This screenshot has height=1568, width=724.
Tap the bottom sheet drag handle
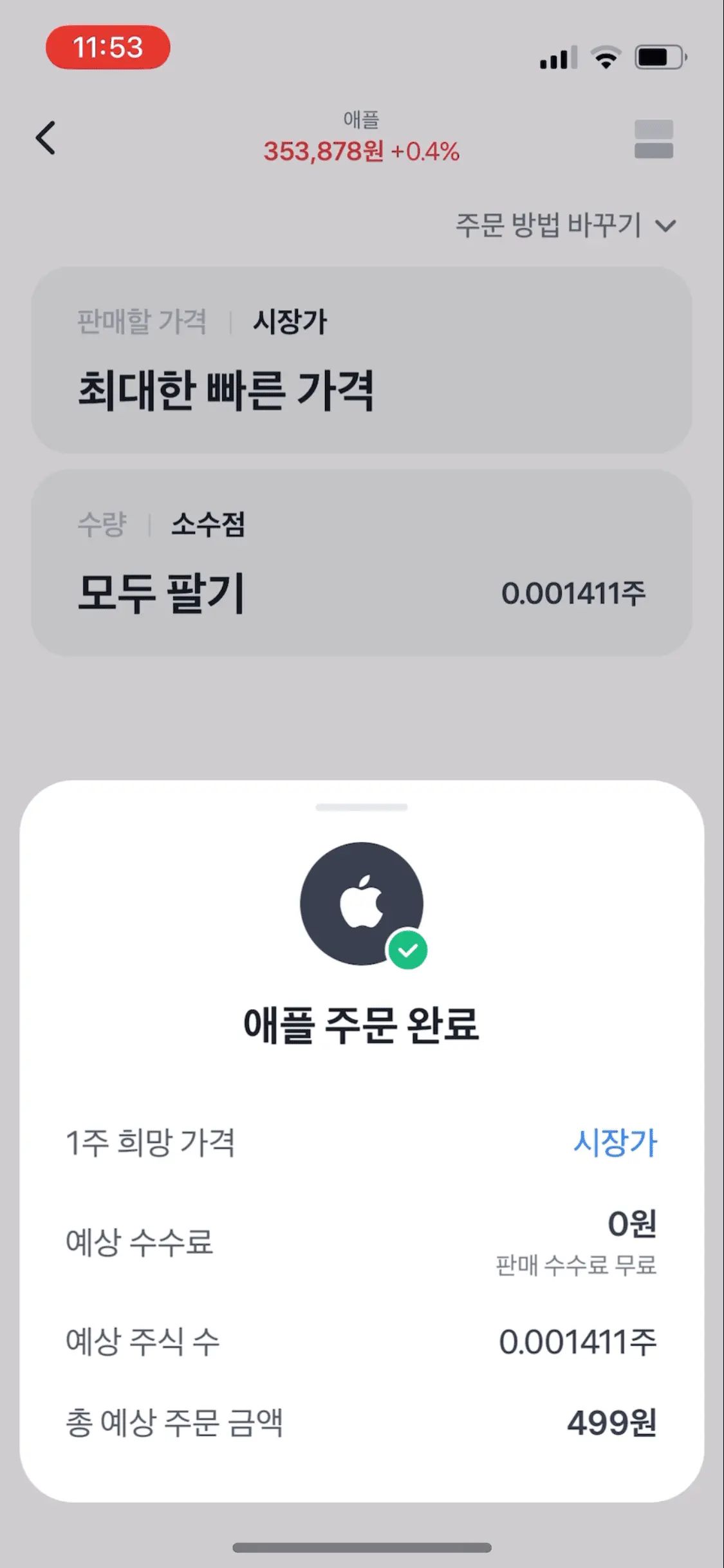(x=362, y=807)
